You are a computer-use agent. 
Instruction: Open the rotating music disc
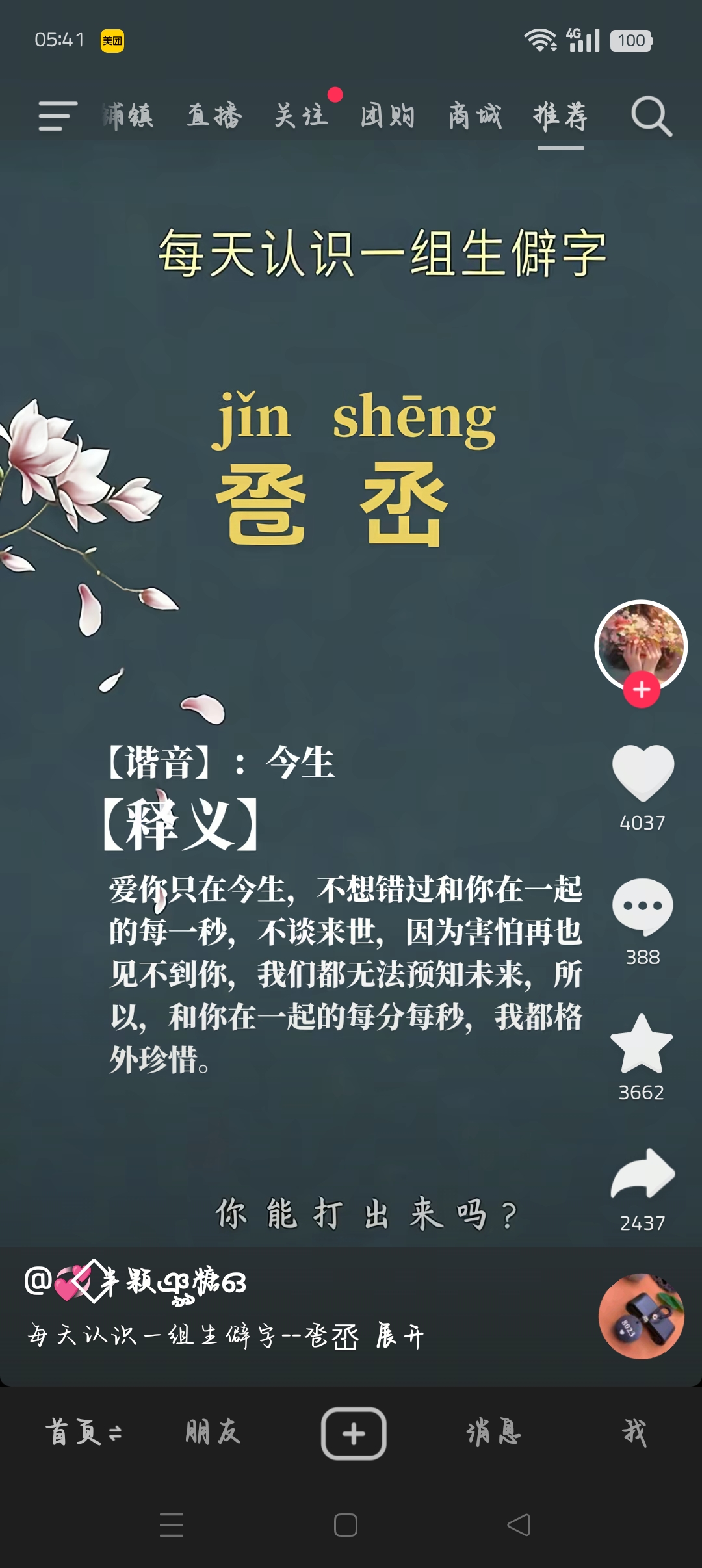tap(641, 1316)
